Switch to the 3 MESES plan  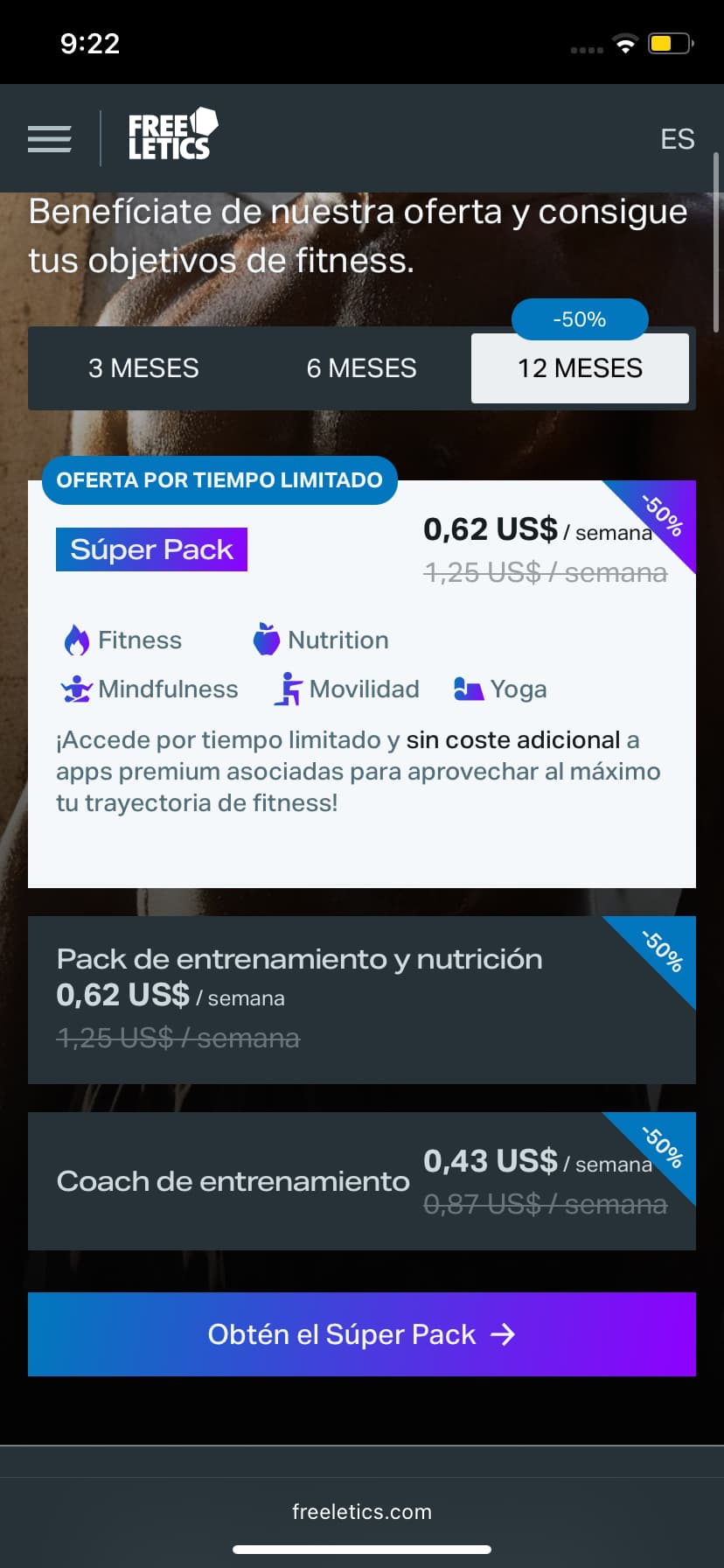pos(143,368)
